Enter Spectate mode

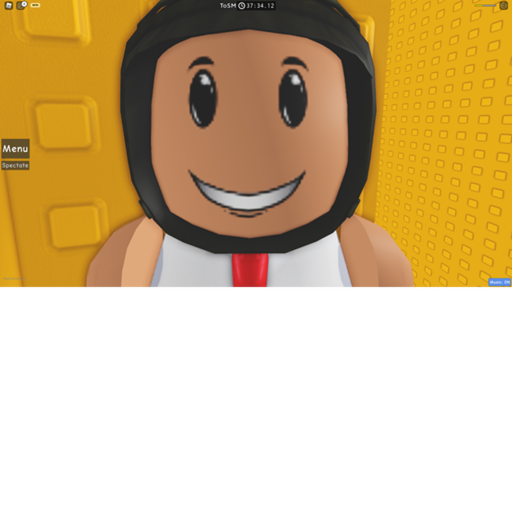(15, 165)
